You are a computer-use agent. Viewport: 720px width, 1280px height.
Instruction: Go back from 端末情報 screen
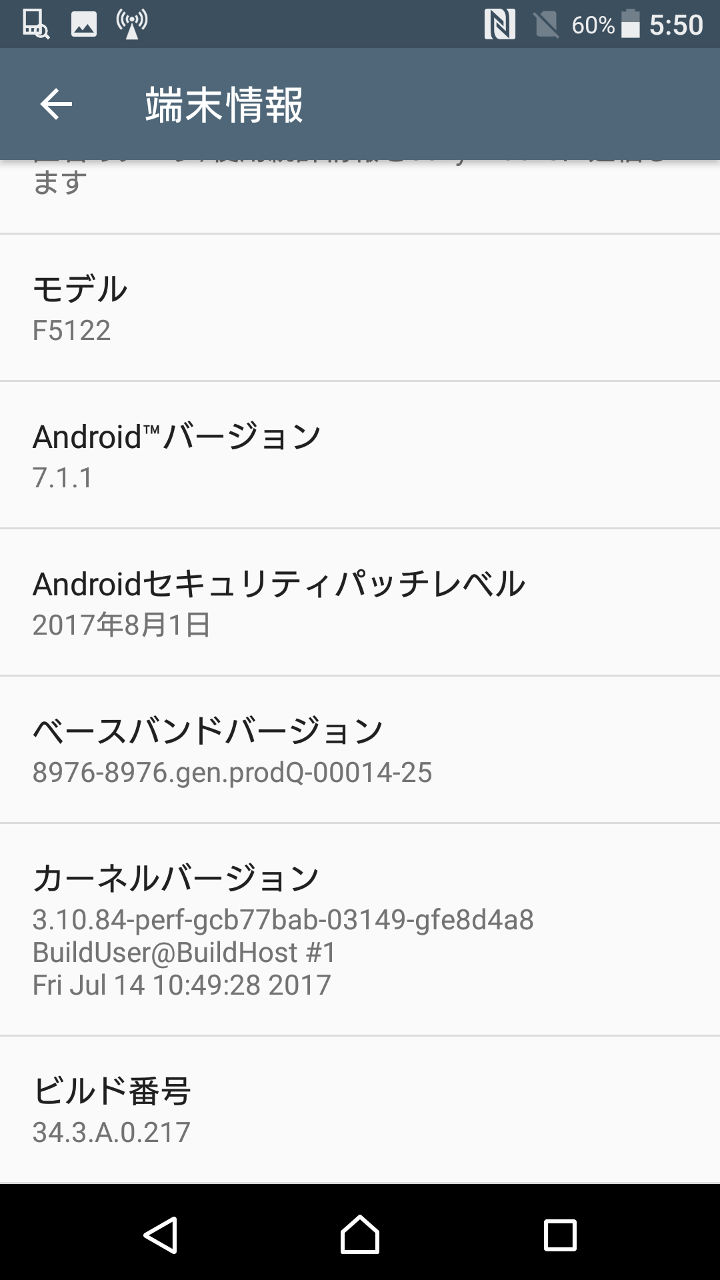[x=56, y=105]
